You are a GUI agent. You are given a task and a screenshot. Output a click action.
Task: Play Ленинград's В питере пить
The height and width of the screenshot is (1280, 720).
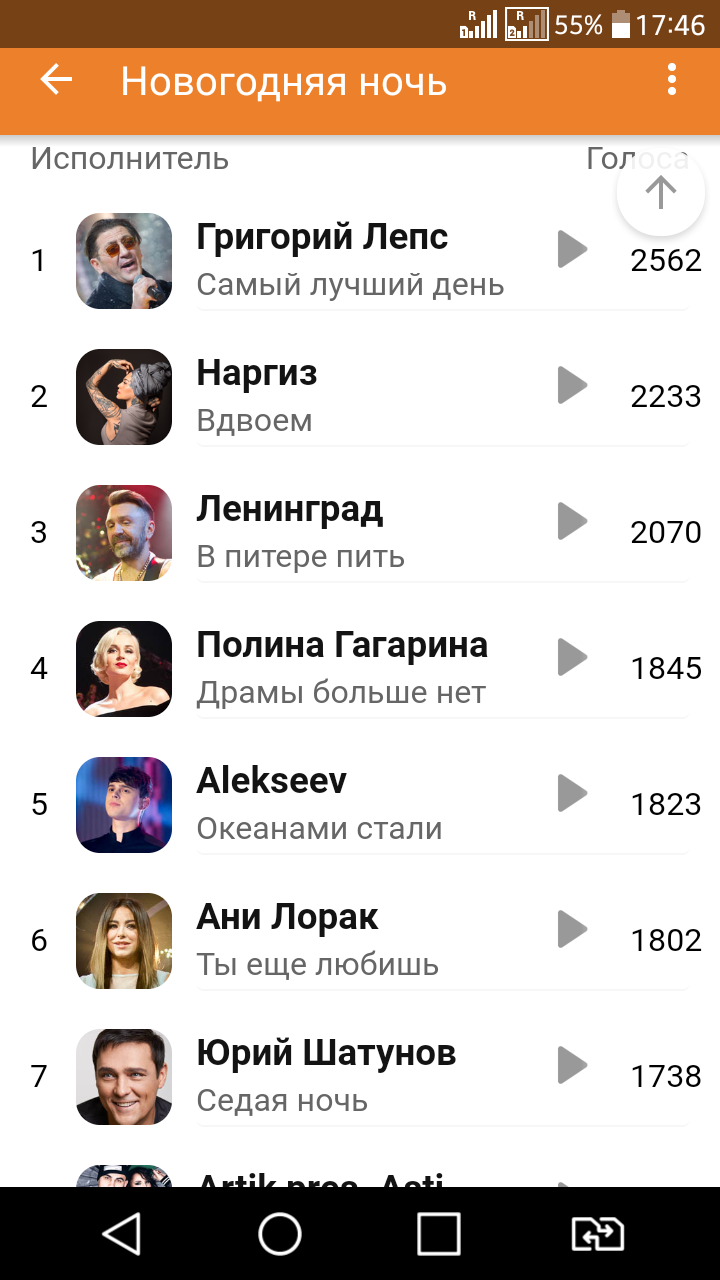pos(572,521)
